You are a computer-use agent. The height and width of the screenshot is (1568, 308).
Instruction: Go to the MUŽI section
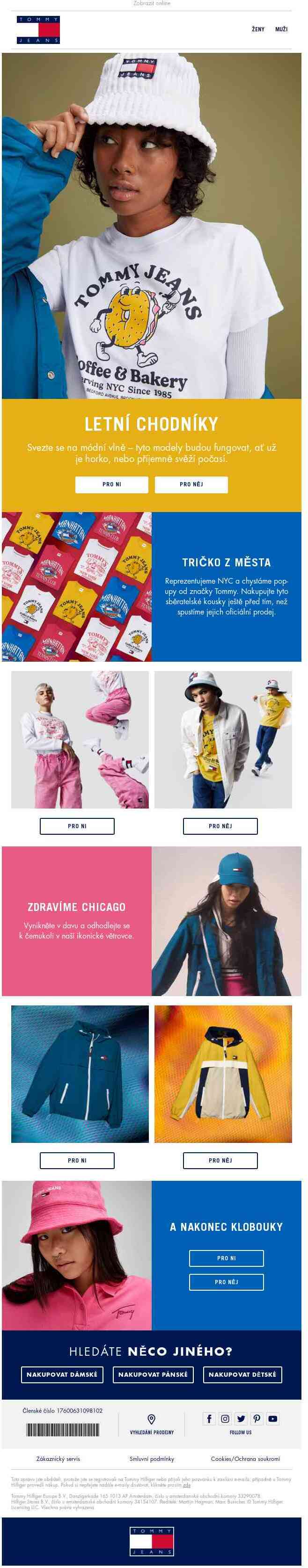click(281, 29)
